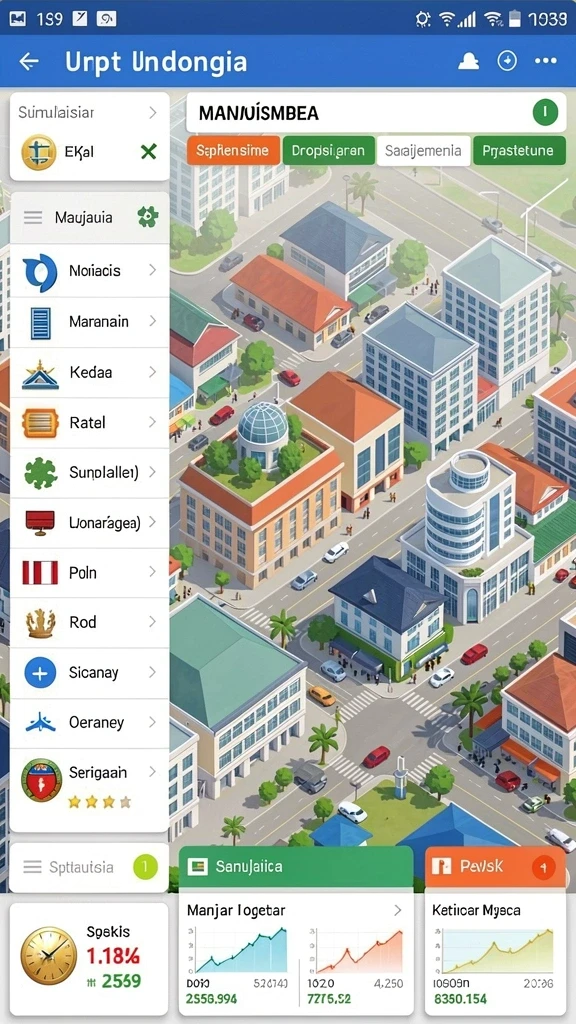Expand the Manjar Iogetar chart card
Viewport: 576px width, 1024px height.
[396, 910]
